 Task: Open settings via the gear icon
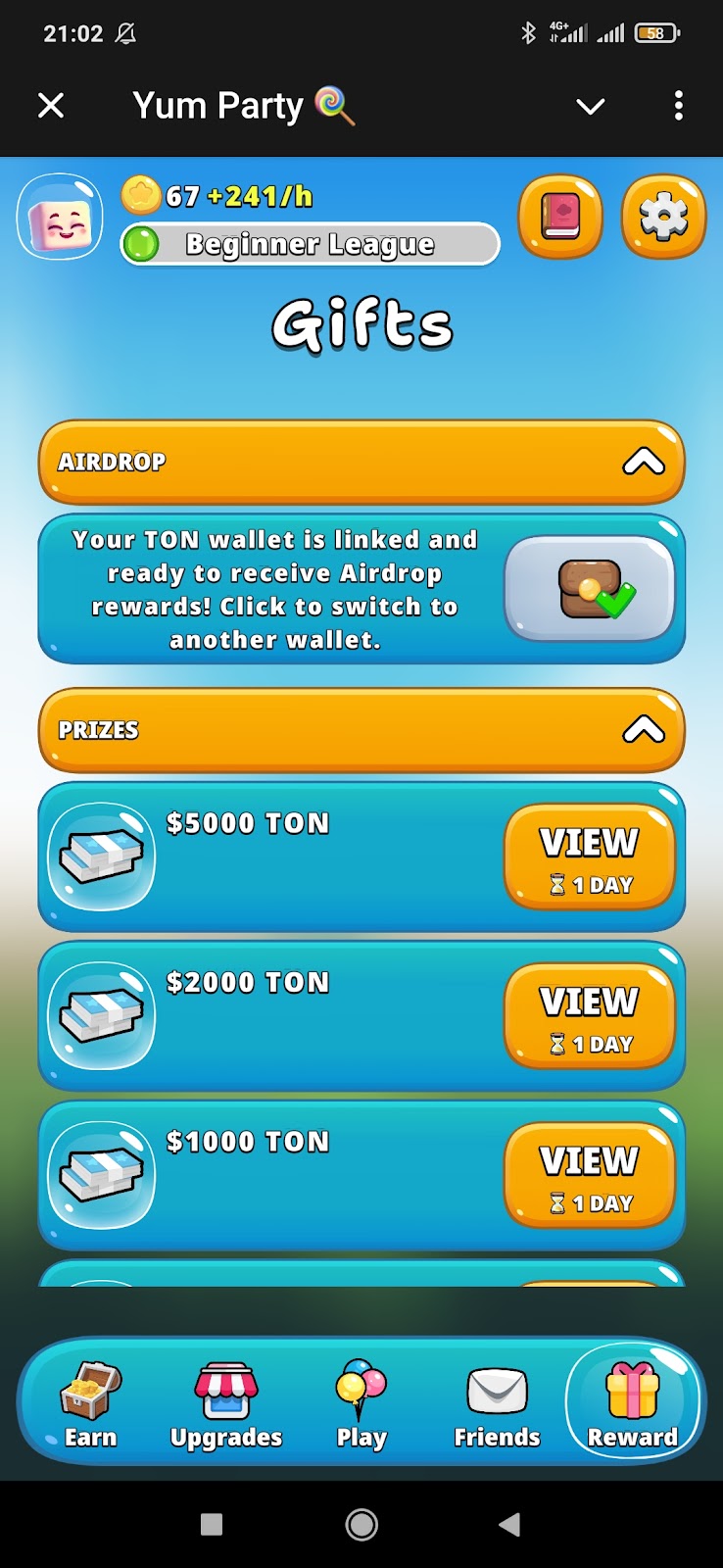(663, 217)
